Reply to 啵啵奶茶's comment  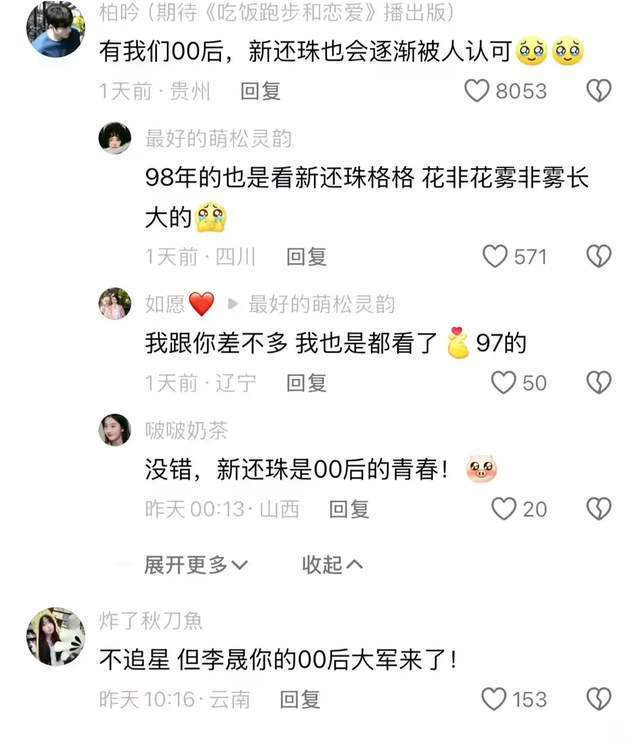349,508
